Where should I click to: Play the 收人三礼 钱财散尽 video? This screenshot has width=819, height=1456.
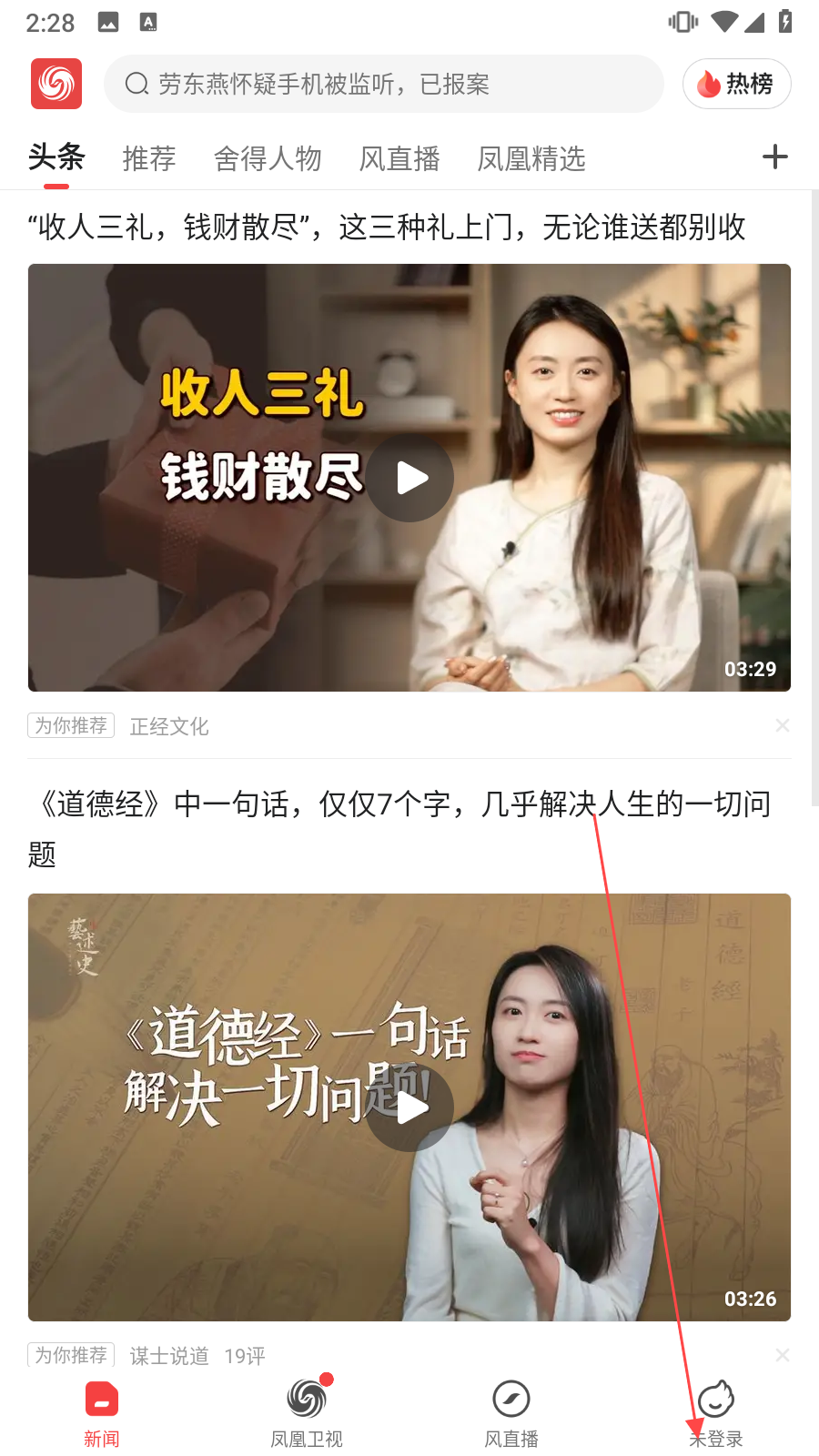[410, 479]
